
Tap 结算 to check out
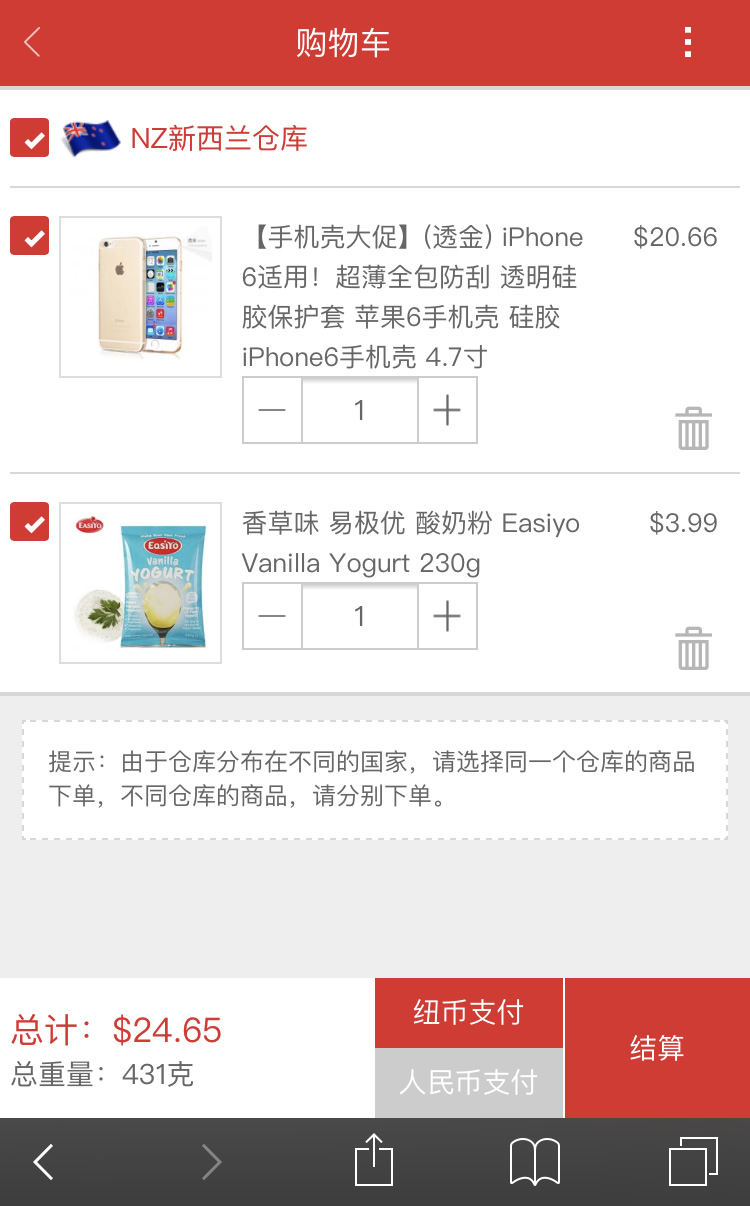(657, 1048)
